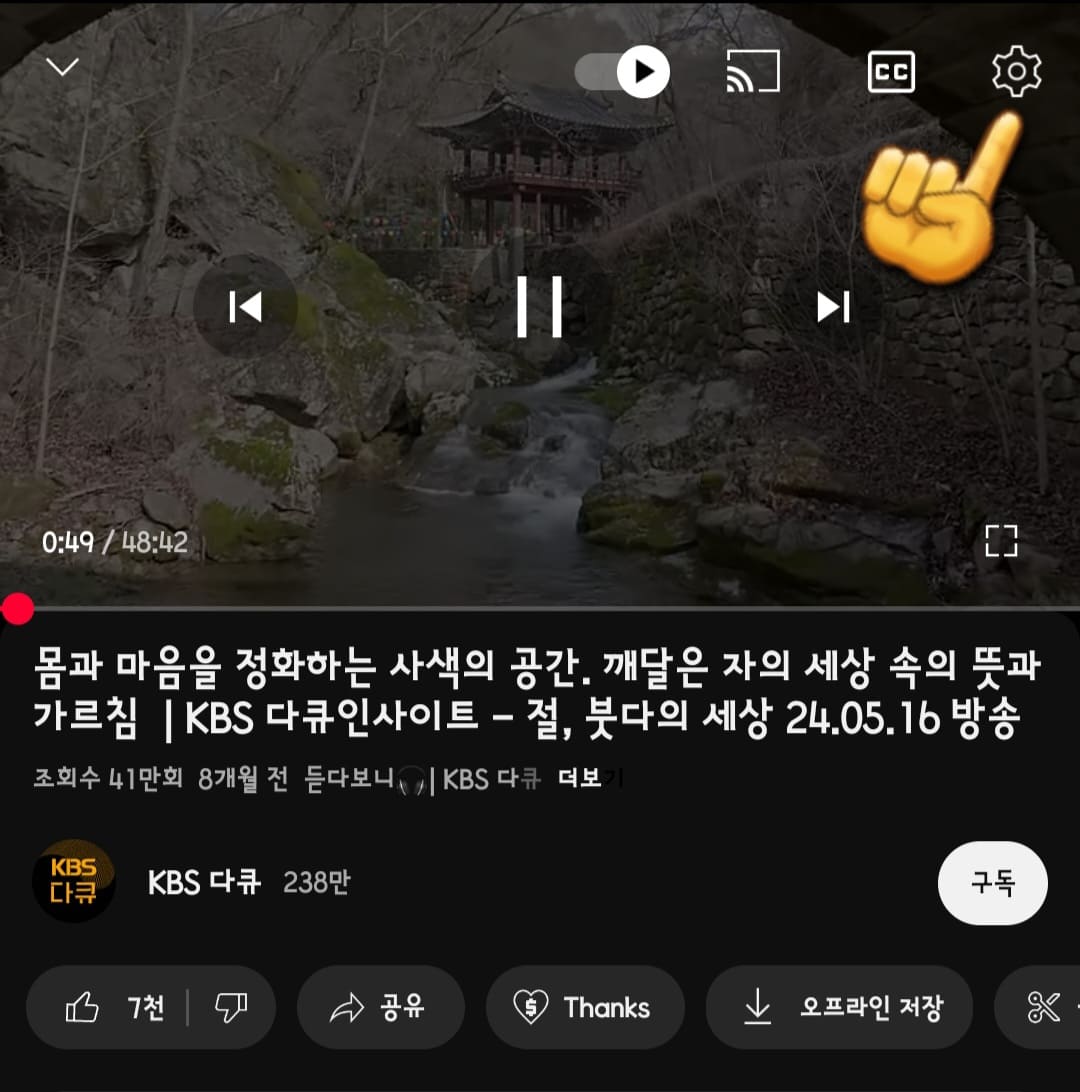Open the video settings gear

(x=1016, y=71)
